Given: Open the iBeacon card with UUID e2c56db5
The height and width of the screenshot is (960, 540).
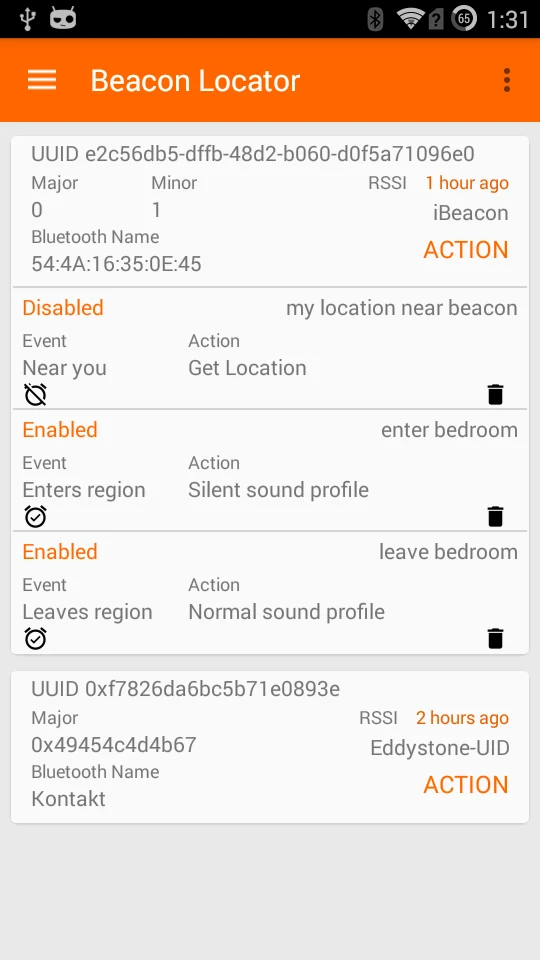Looking at the screenshot, I should click(270, 211).
